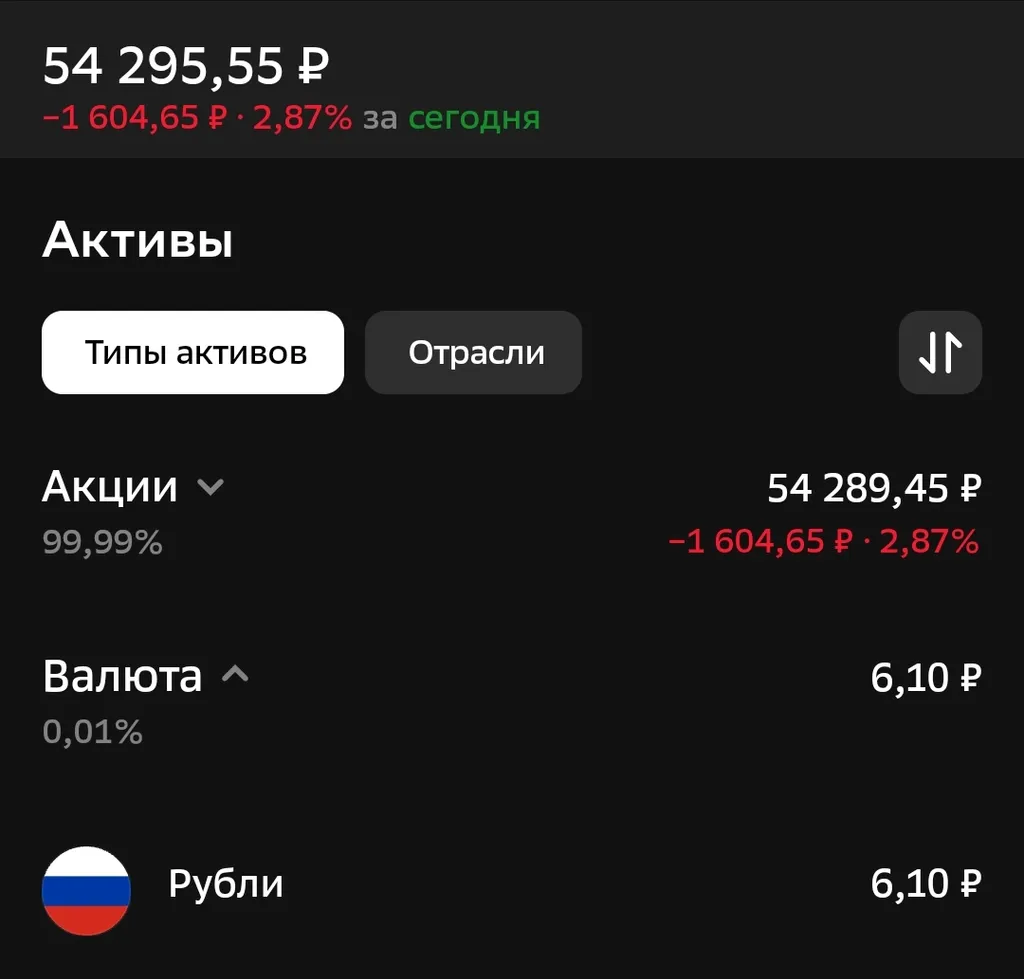Switch to the Отрасли tab

coord(474,353)
